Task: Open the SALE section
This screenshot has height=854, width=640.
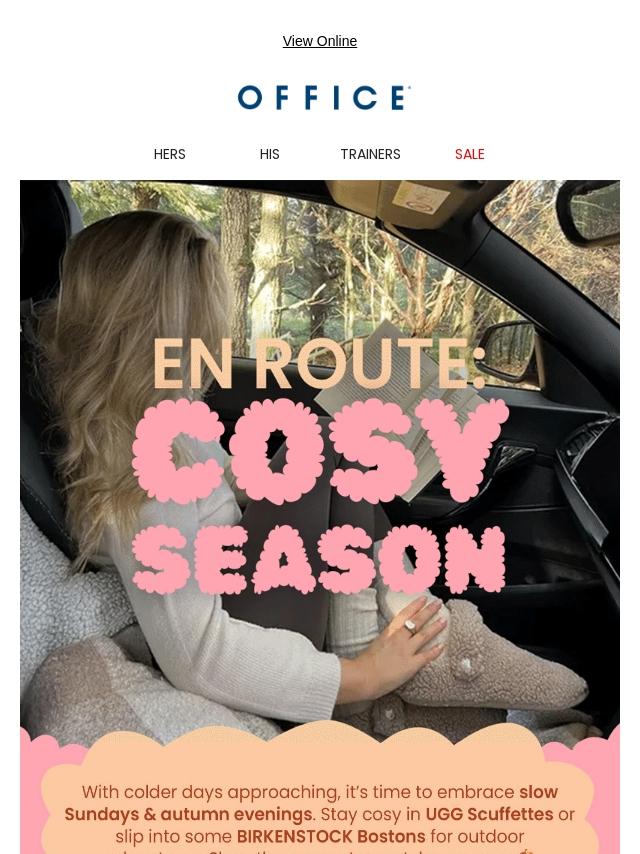Action: click(x=470, y=154)
